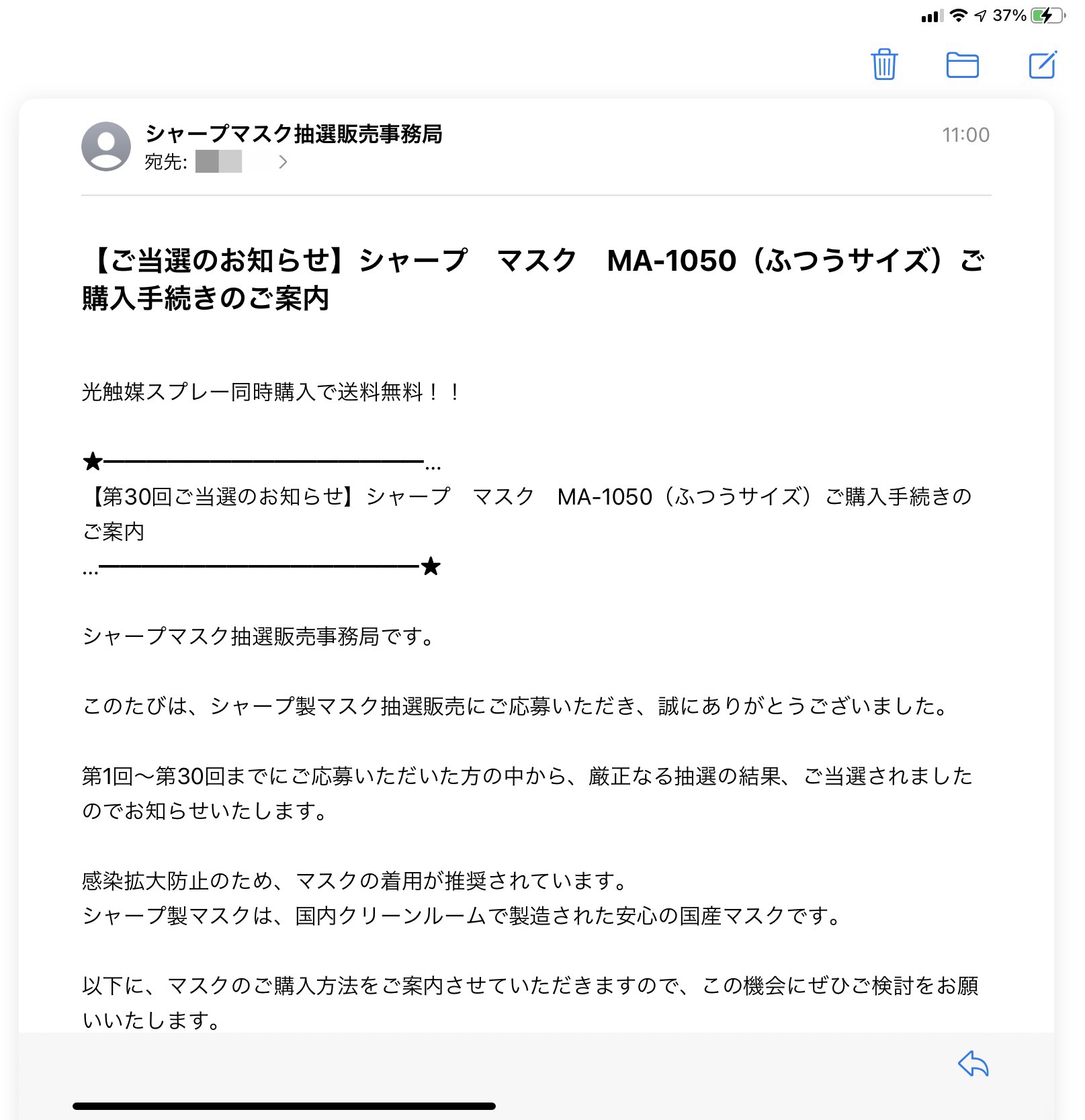This screenshot has height=1120, width=1085.
Task: Tap the 11:00 timestamp
Action: pos(967,134)
